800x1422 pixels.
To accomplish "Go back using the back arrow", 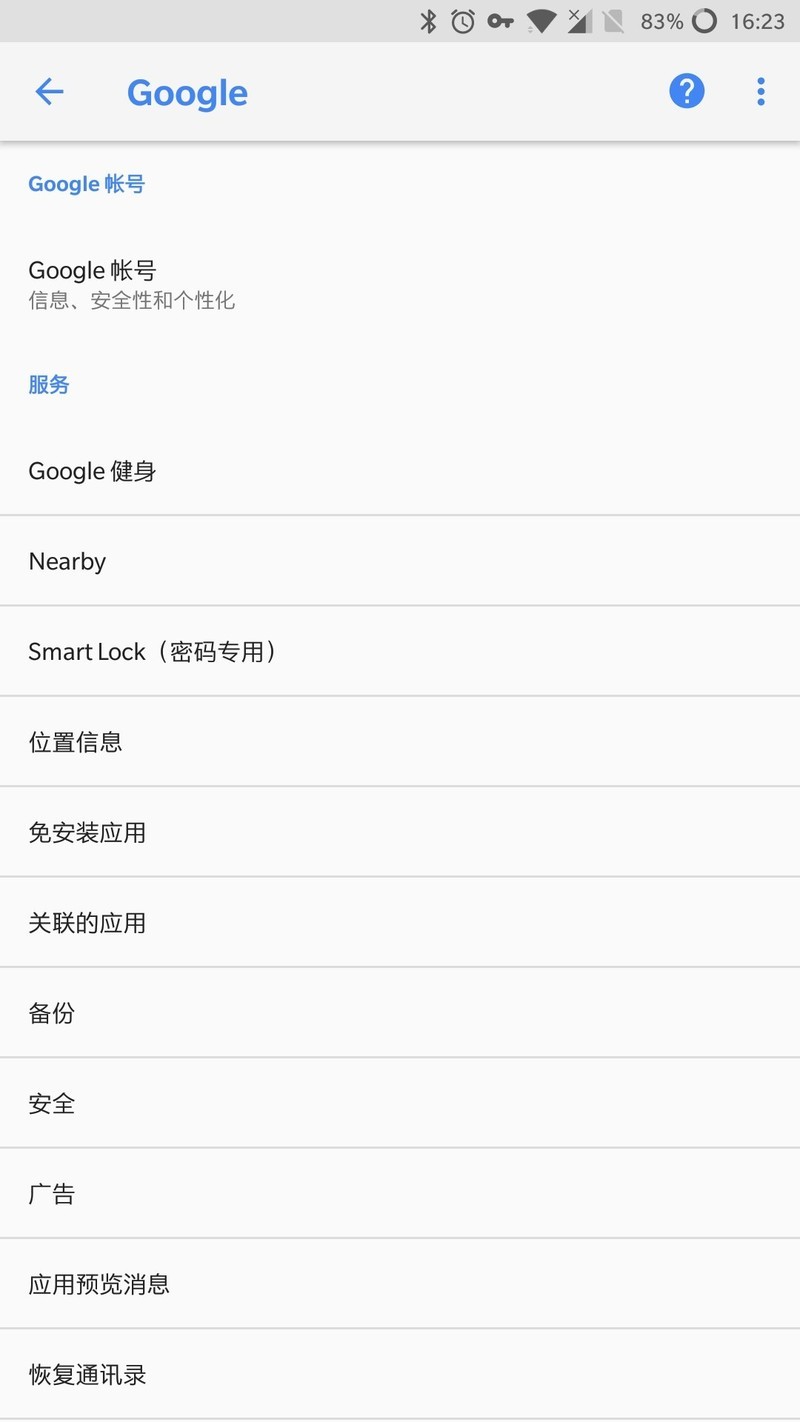I will pyautogui.click(x=49, y=91).
